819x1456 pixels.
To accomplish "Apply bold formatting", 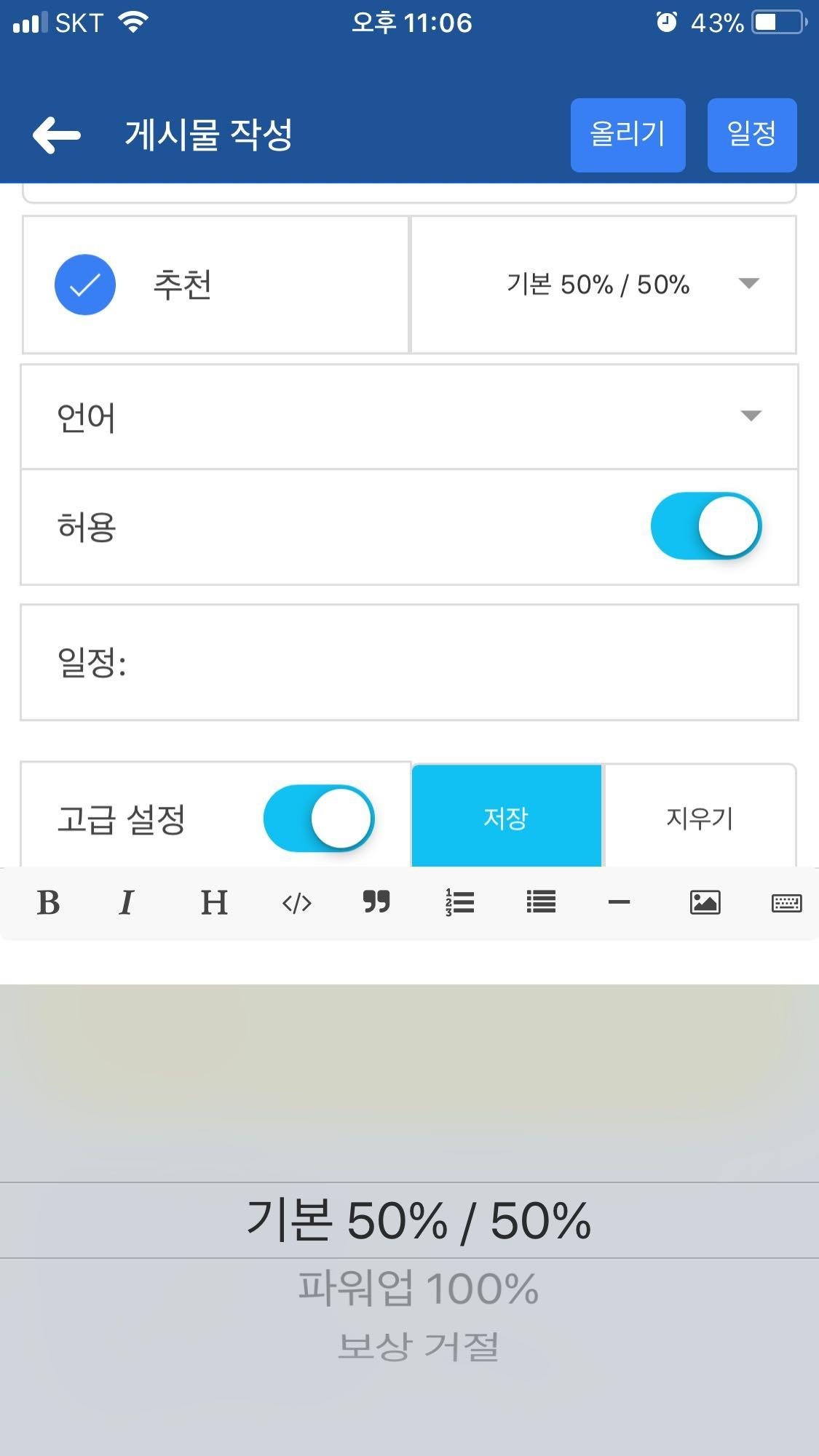I will tap(48, 903).
